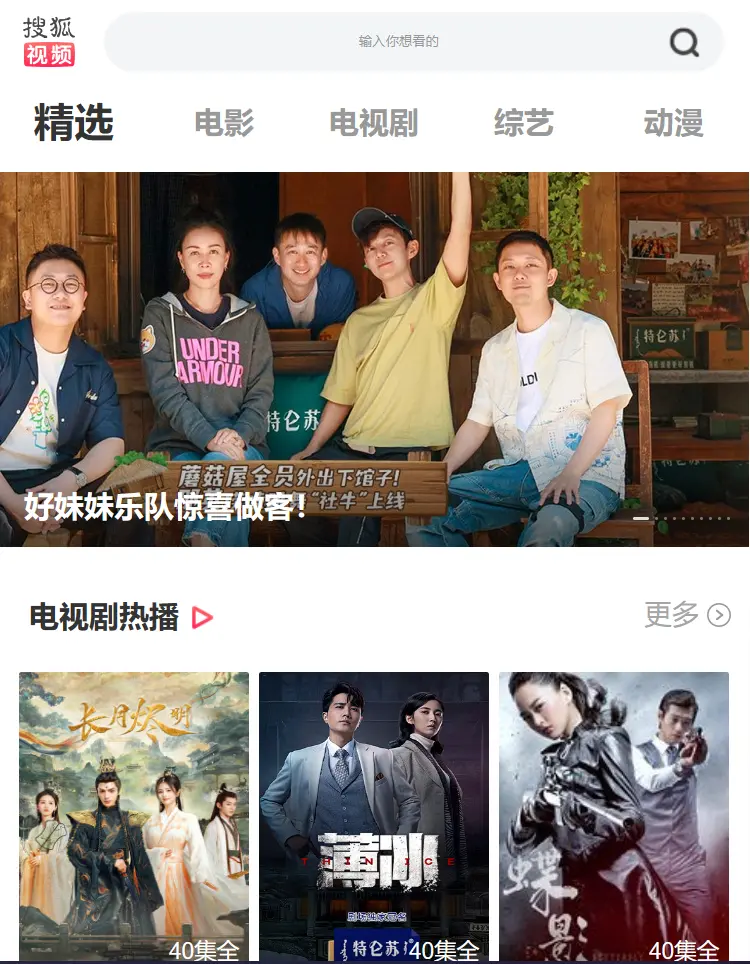The image size is (750, 964).
Task: Switch to the 精选 tab
Action: 74,124
